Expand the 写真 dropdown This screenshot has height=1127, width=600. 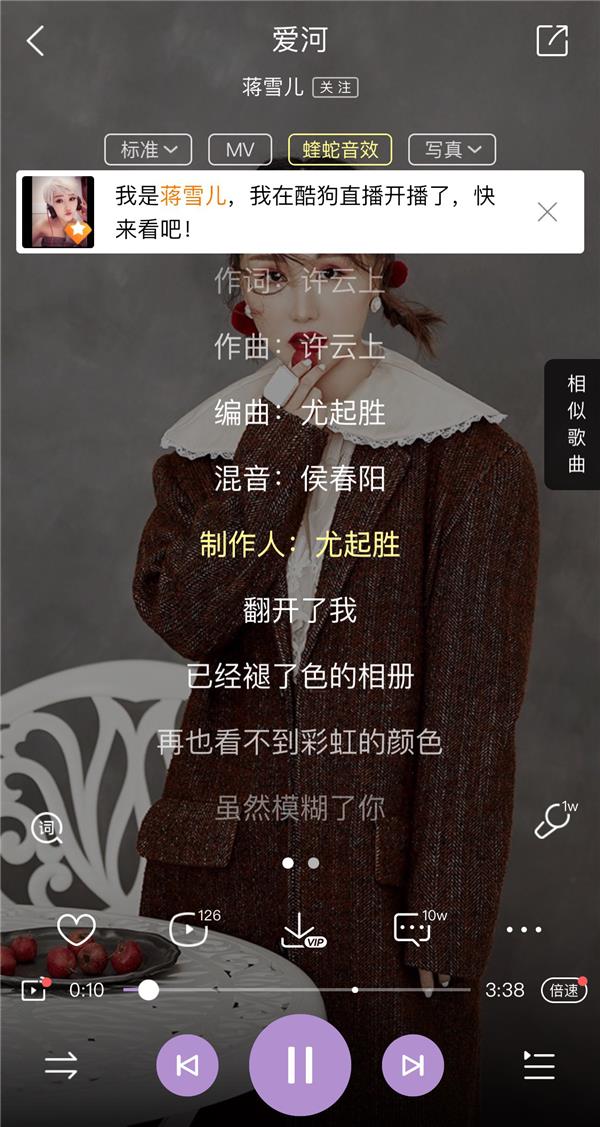pos(452,150)
